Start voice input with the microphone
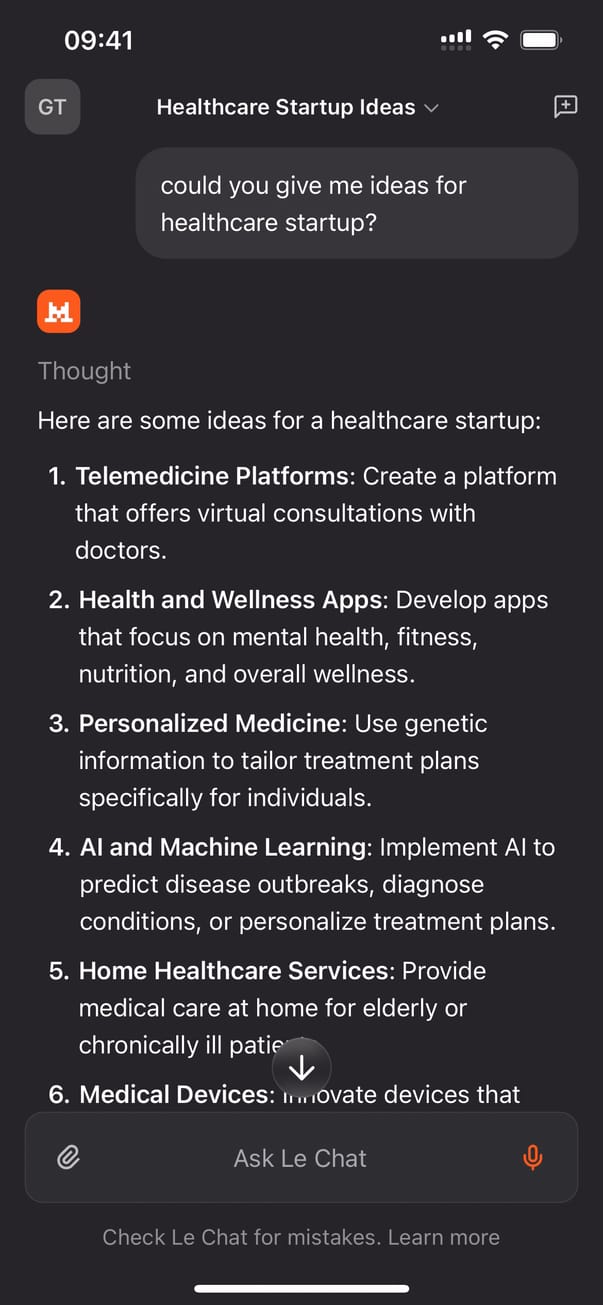 click(x=533, y=1158)
